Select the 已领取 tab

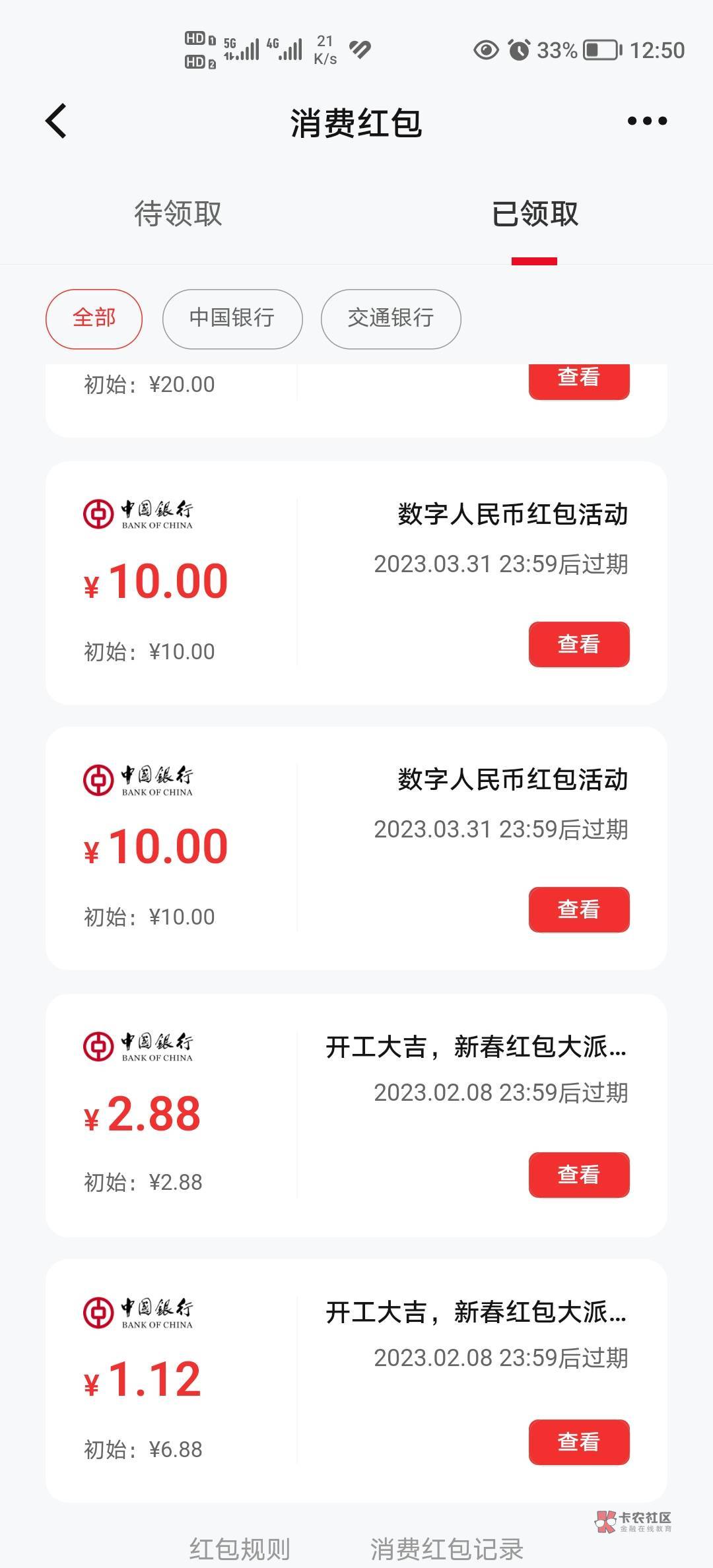point(535,214)
